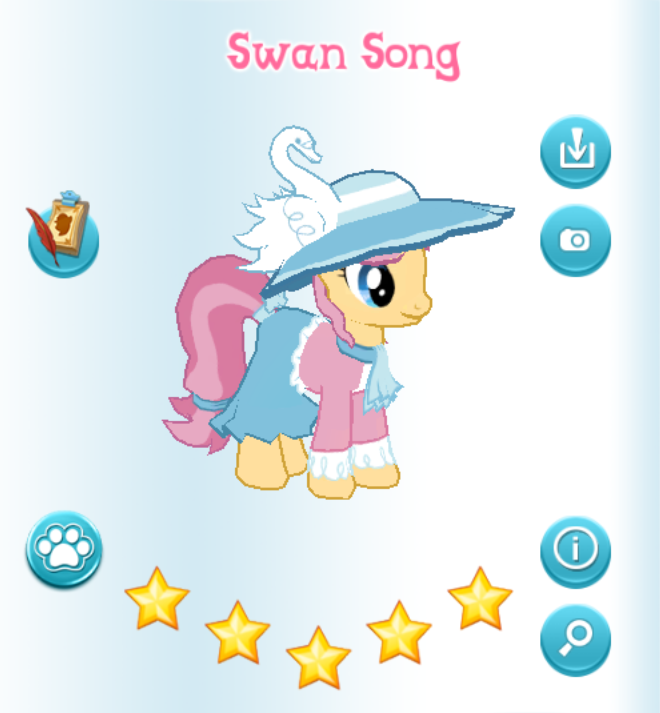Tap the magnifying glass button

pyautogui.click(x=575, y=640)
